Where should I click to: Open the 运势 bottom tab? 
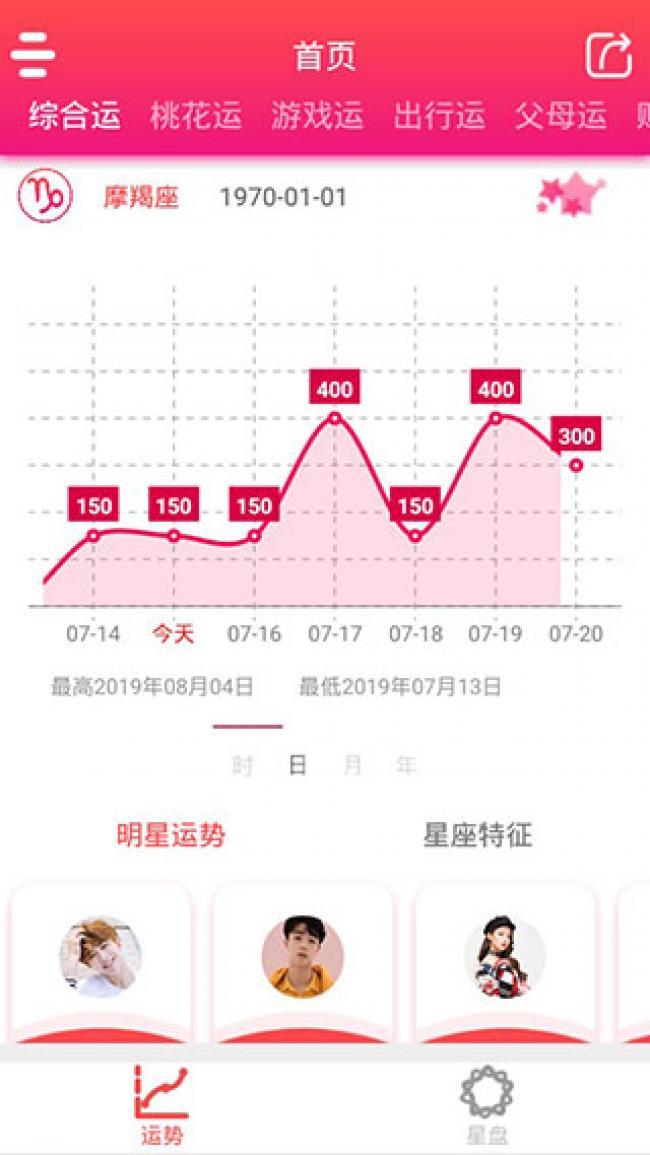(162, 1105)
